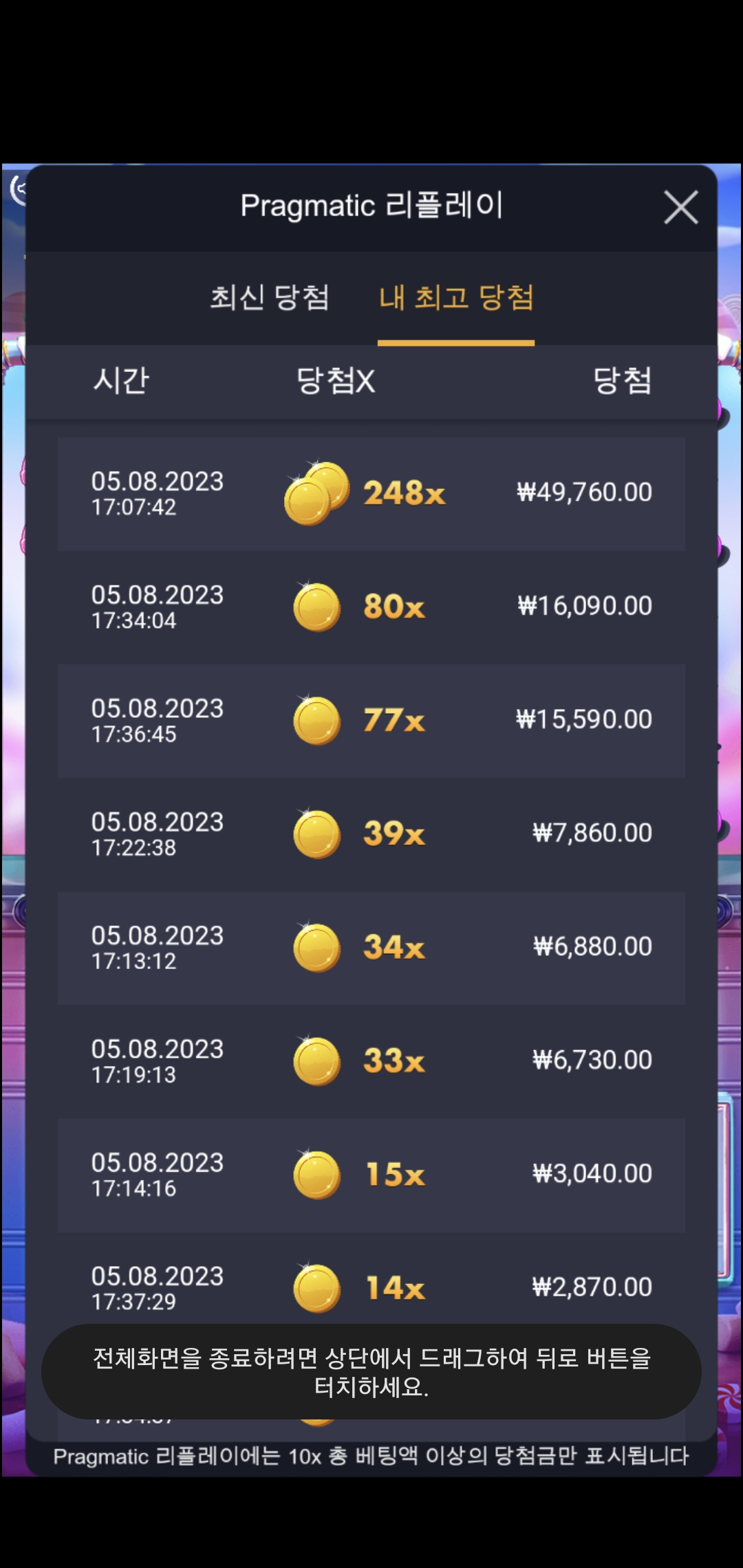The height and width of the screenshot is (1568, 743).
Task: Open the 248x win replay
Action: (x=371, y=494)
